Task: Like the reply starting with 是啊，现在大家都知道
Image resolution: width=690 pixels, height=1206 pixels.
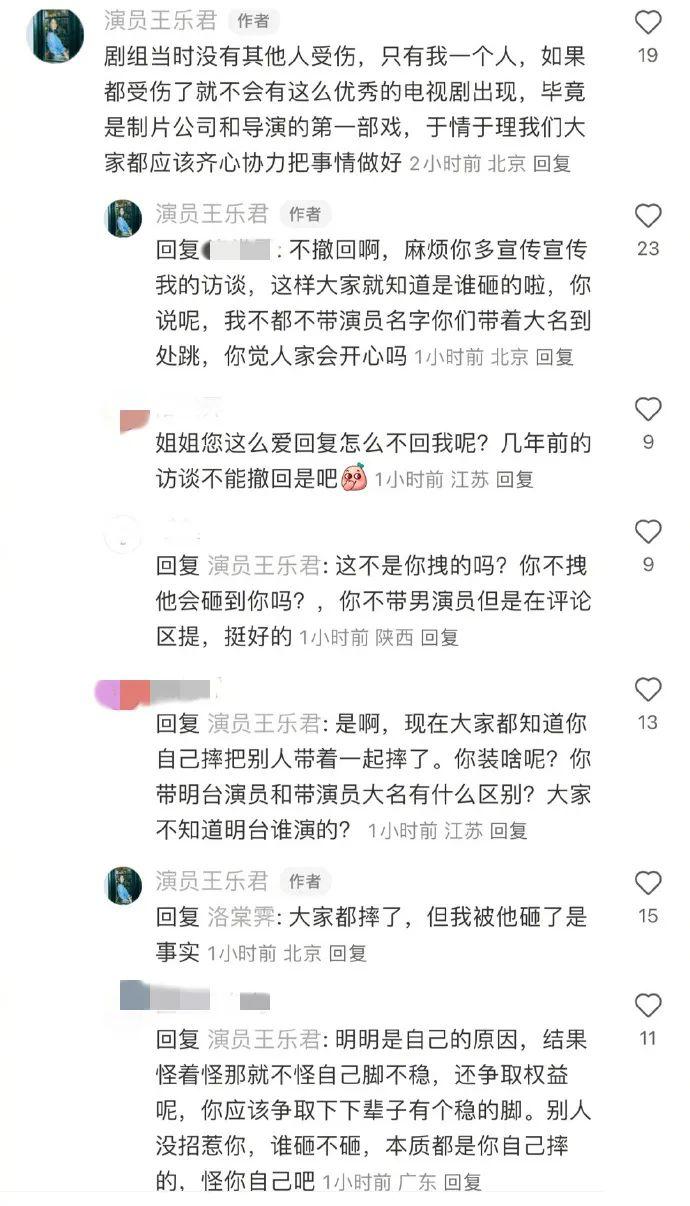Action: click(648, 690)
